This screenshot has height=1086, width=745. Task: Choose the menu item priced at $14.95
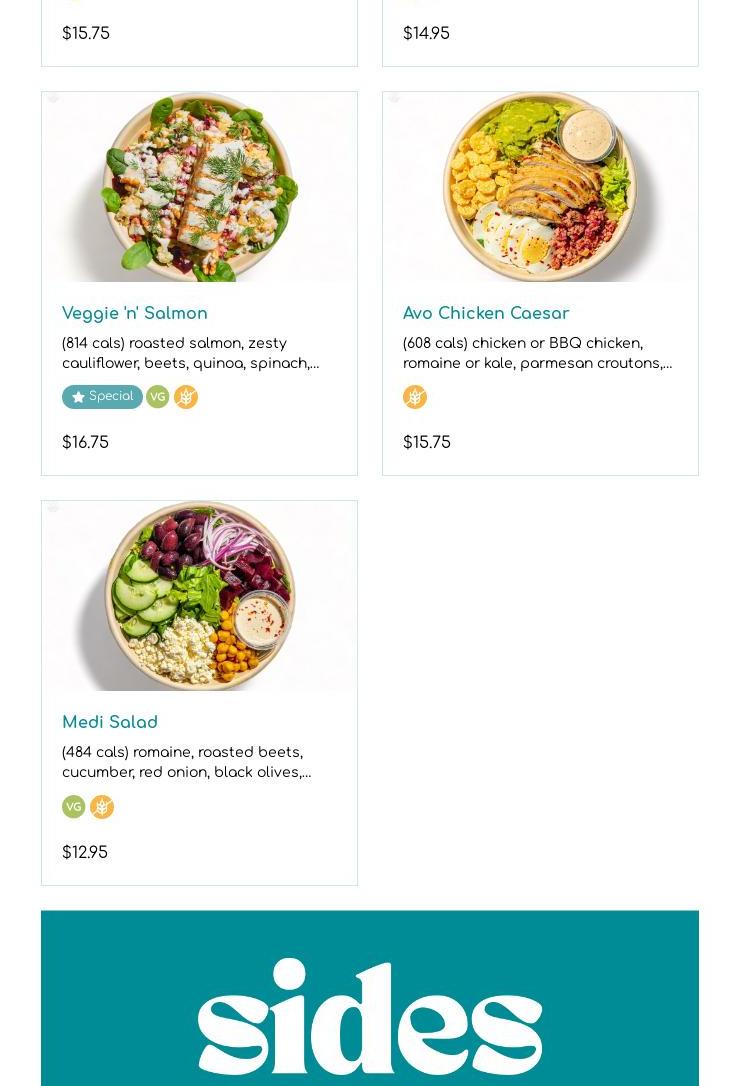[540, 34]
